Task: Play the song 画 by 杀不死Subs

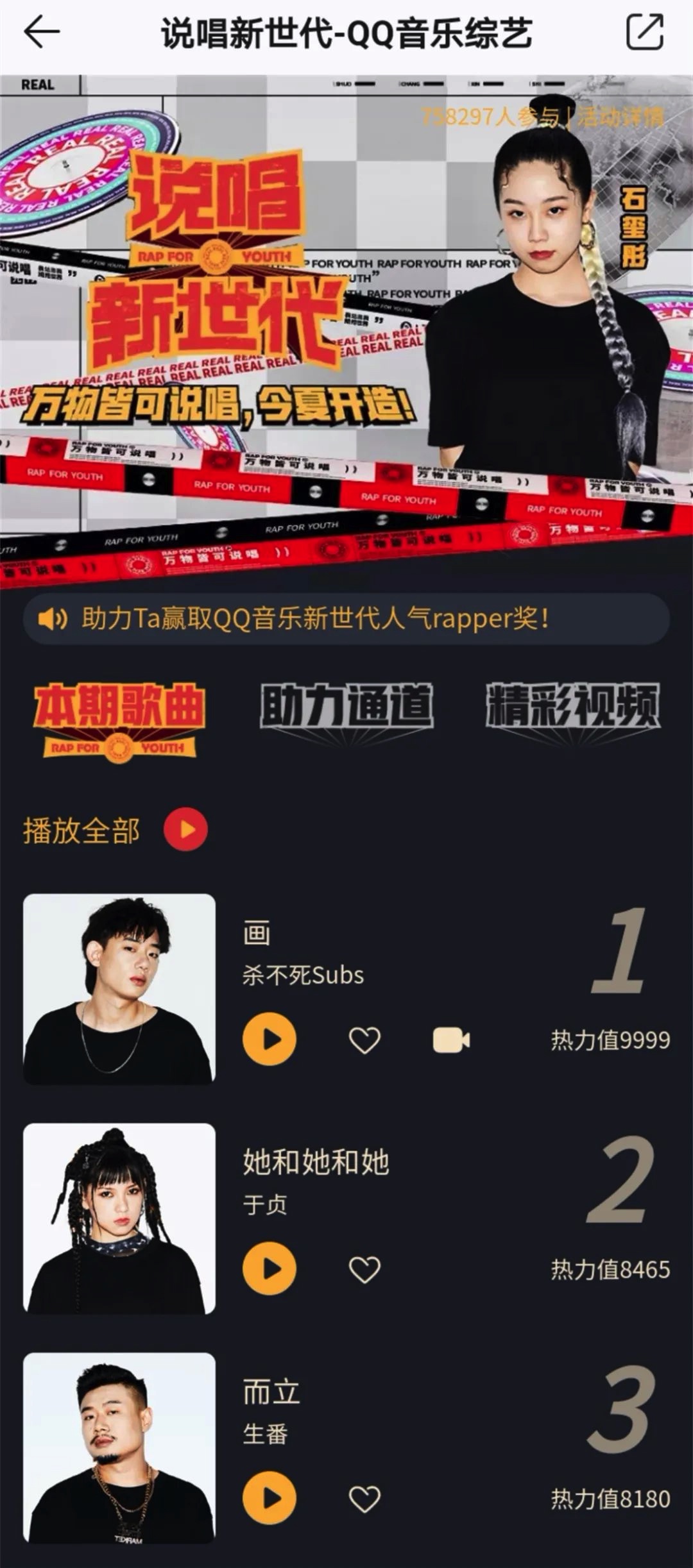Action: [x=269, y=1039]
